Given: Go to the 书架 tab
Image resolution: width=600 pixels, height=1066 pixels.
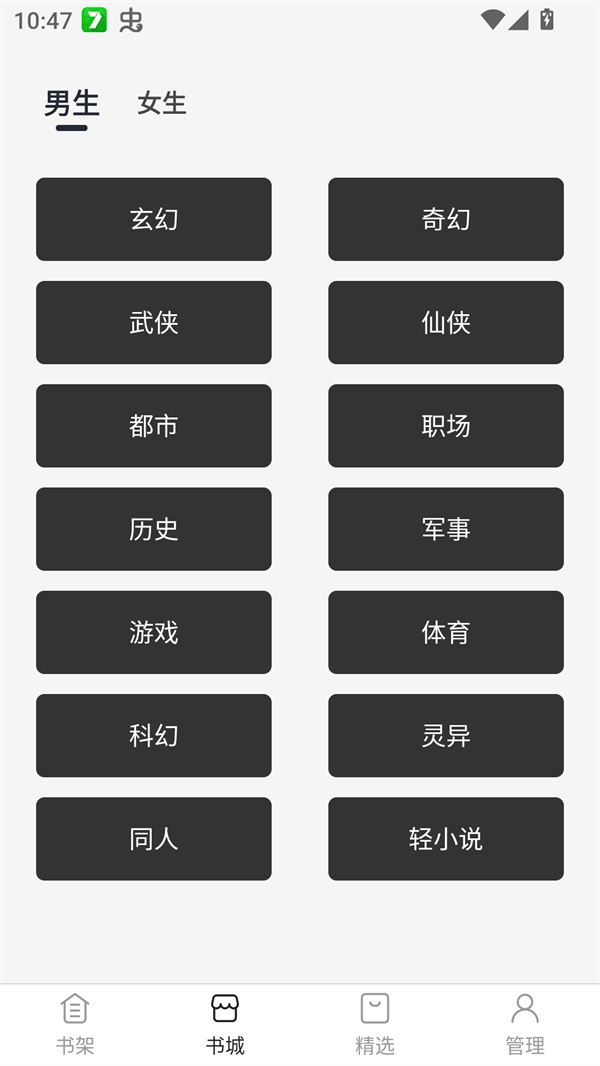Looking at the screenshot, I should point(75,1024).
